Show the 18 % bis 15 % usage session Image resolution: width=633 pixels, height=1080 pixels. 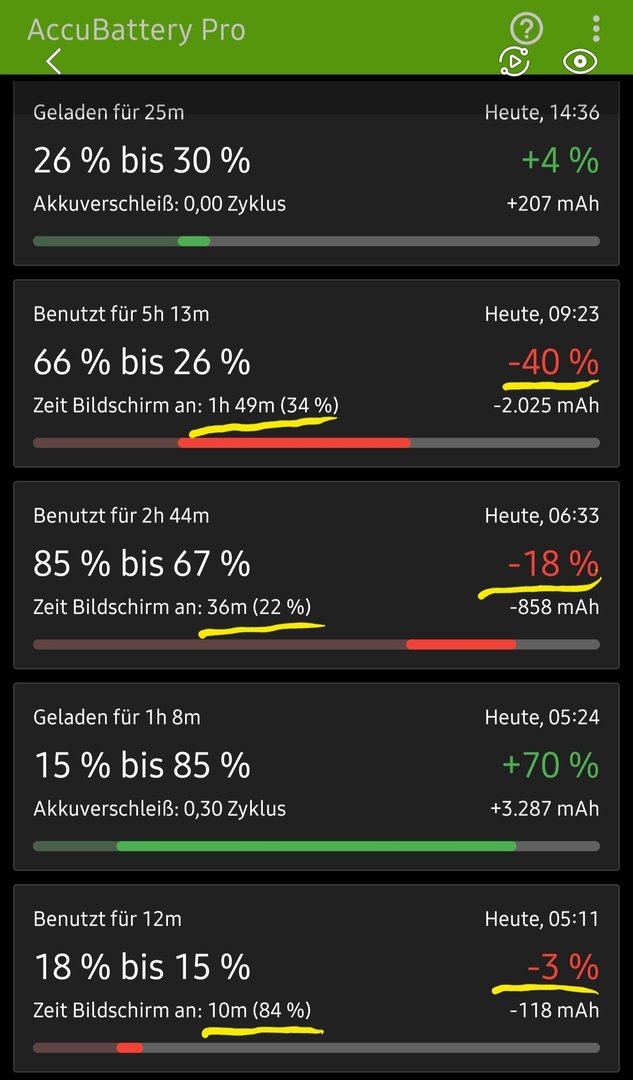click(316, 978)
